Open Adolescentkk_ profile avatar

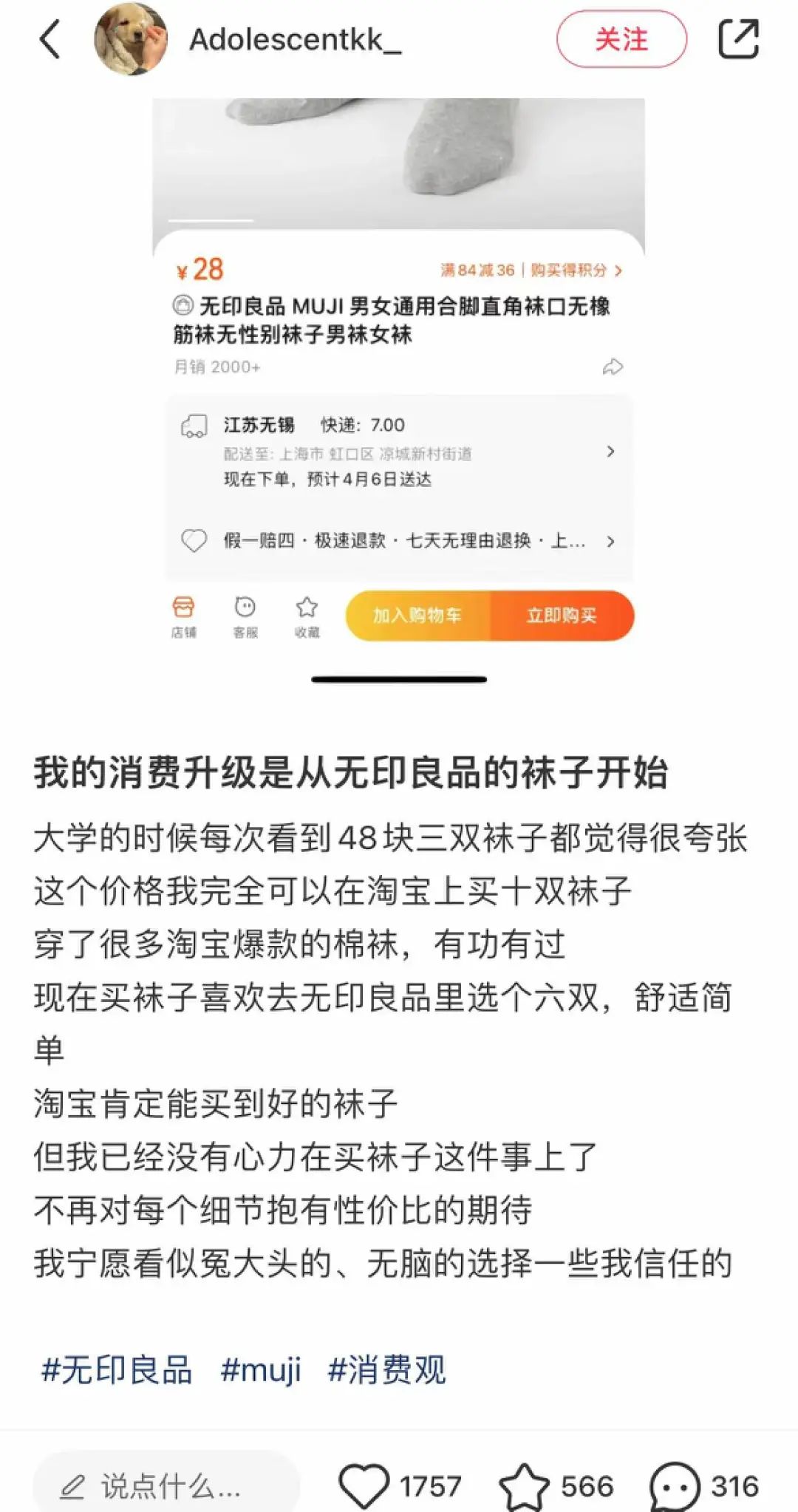[x=131, y=39]
